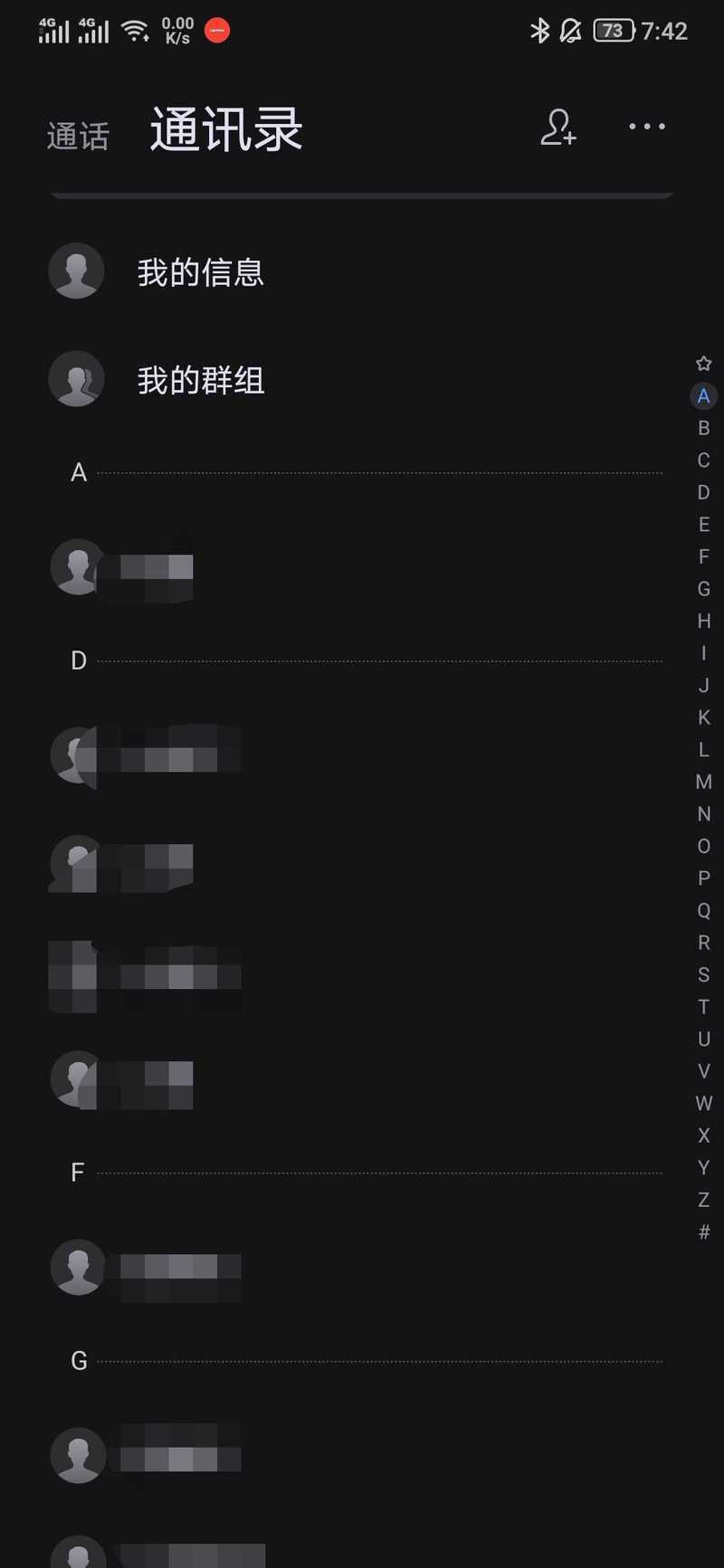This screenshot has height=1568, width=724.
Task: Jump to letter S in index bar
Action: [703, 974]
